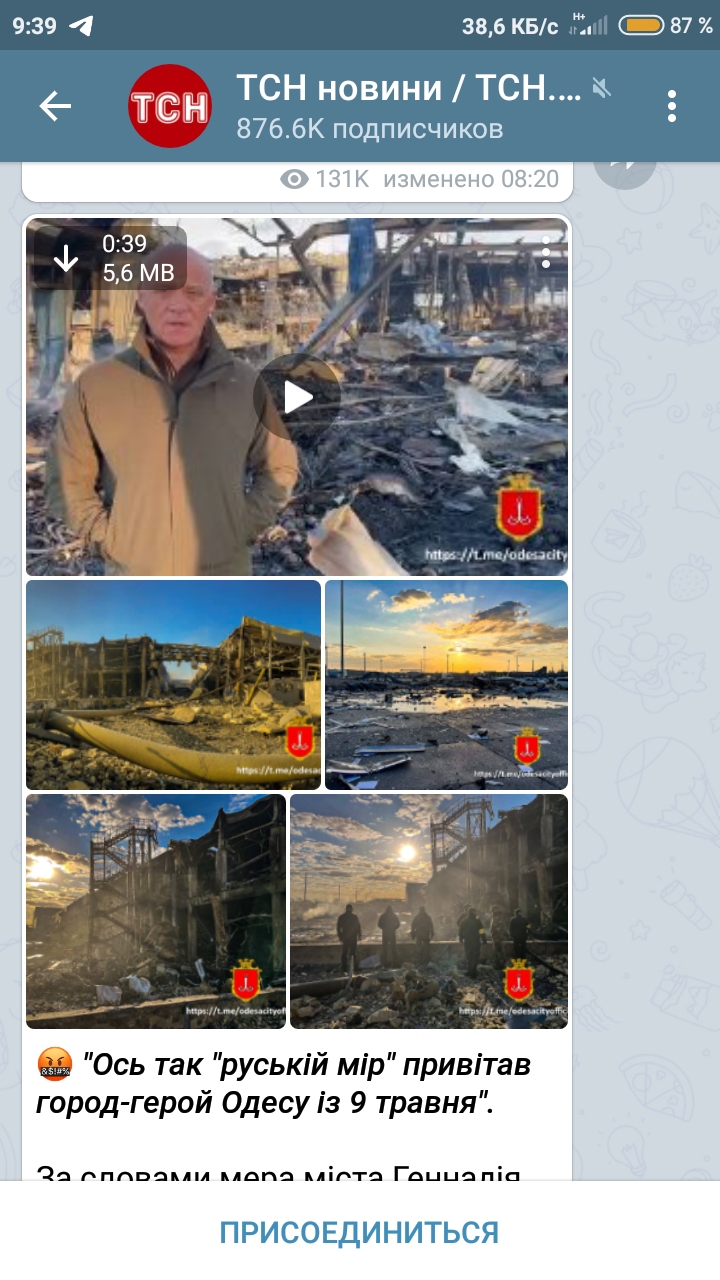Viewport: 720px width, 1280px height.
Task: Open the channel overflow menu
Action: click(x=672, y=106)
